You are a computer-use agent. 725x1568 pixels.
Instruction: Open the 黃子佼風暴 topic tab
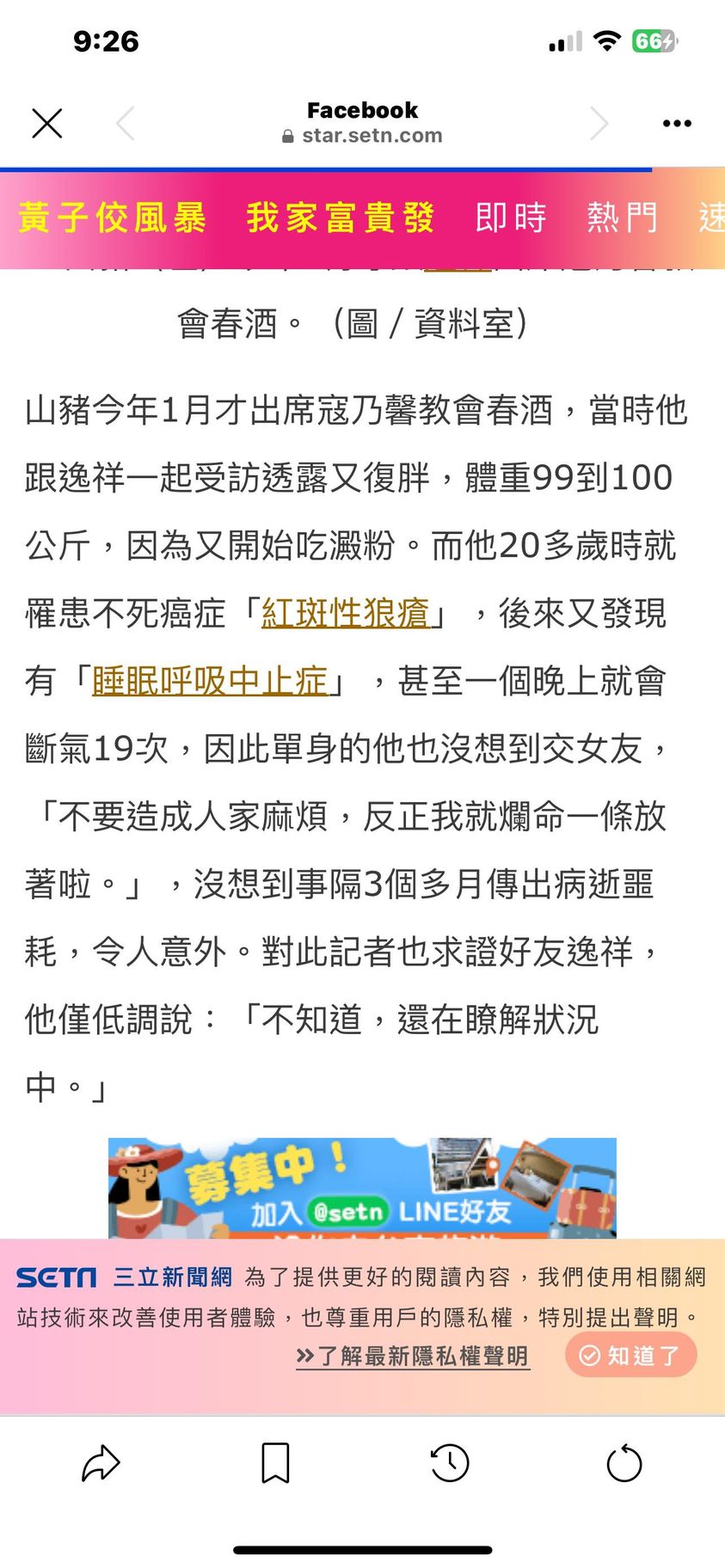[x=112, y=217]
